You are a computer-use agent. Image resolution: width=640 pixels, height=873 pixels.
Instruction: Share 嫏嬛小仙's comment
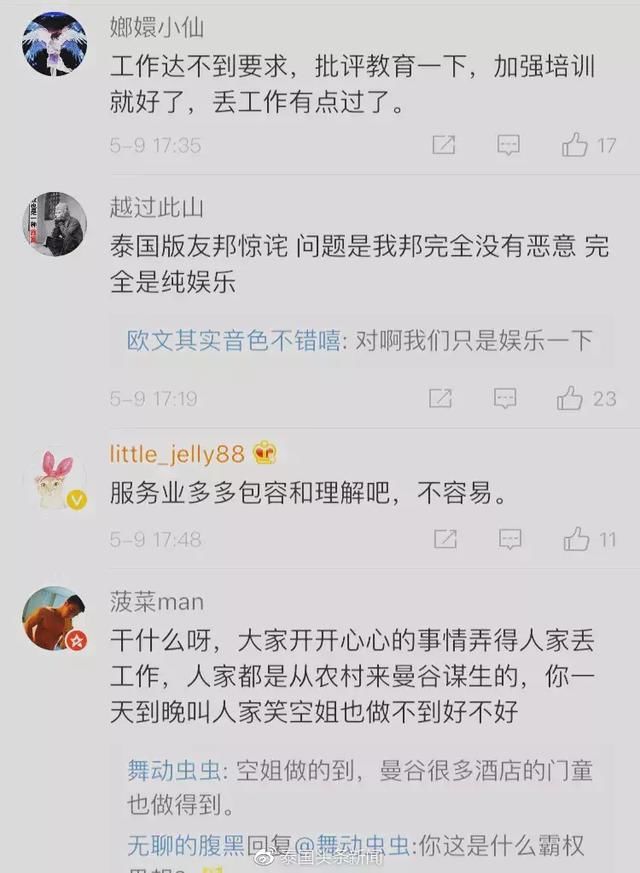tap(444, 145)
